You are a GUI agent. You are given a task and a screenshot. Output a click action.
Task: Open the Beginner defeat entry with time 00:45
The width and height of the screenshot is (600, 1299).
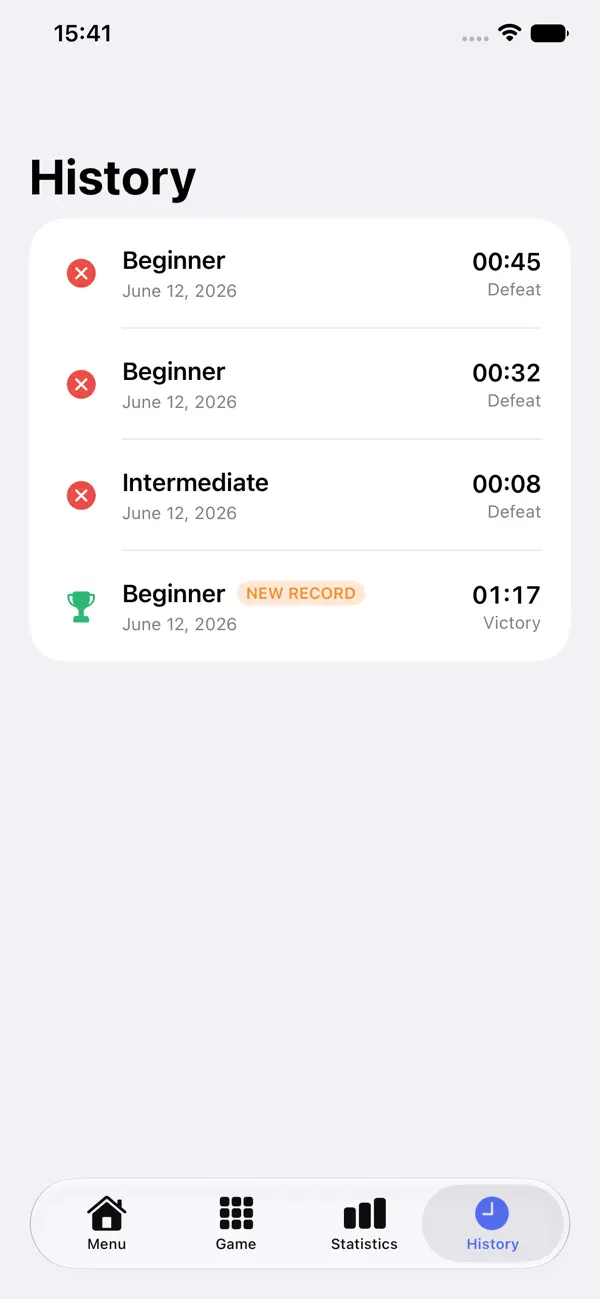(x=300, y=274)
